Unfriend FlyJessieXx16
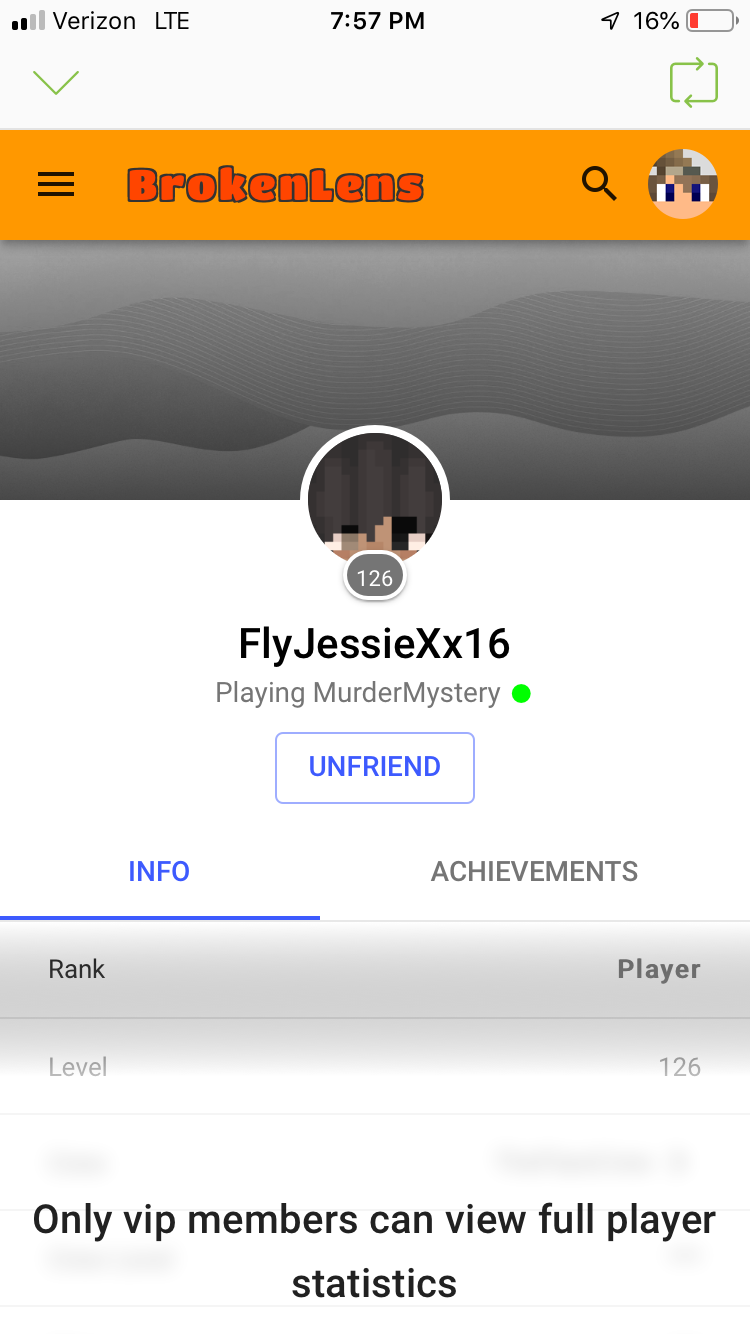Viewport: 750px width, 1334px height. 375,767
